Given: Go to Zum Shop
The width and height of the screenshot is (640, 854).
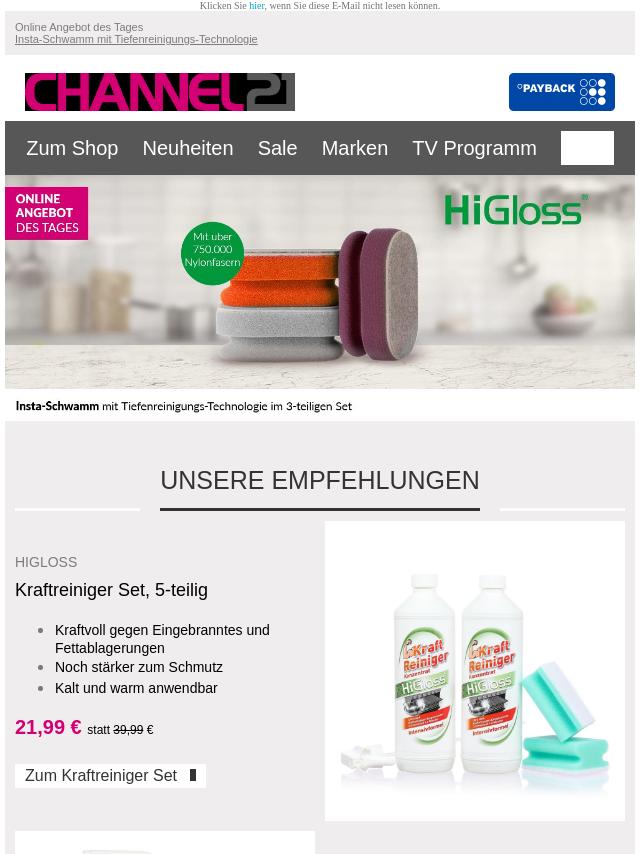Looking at the screenshot, I should tap(72, 148).
